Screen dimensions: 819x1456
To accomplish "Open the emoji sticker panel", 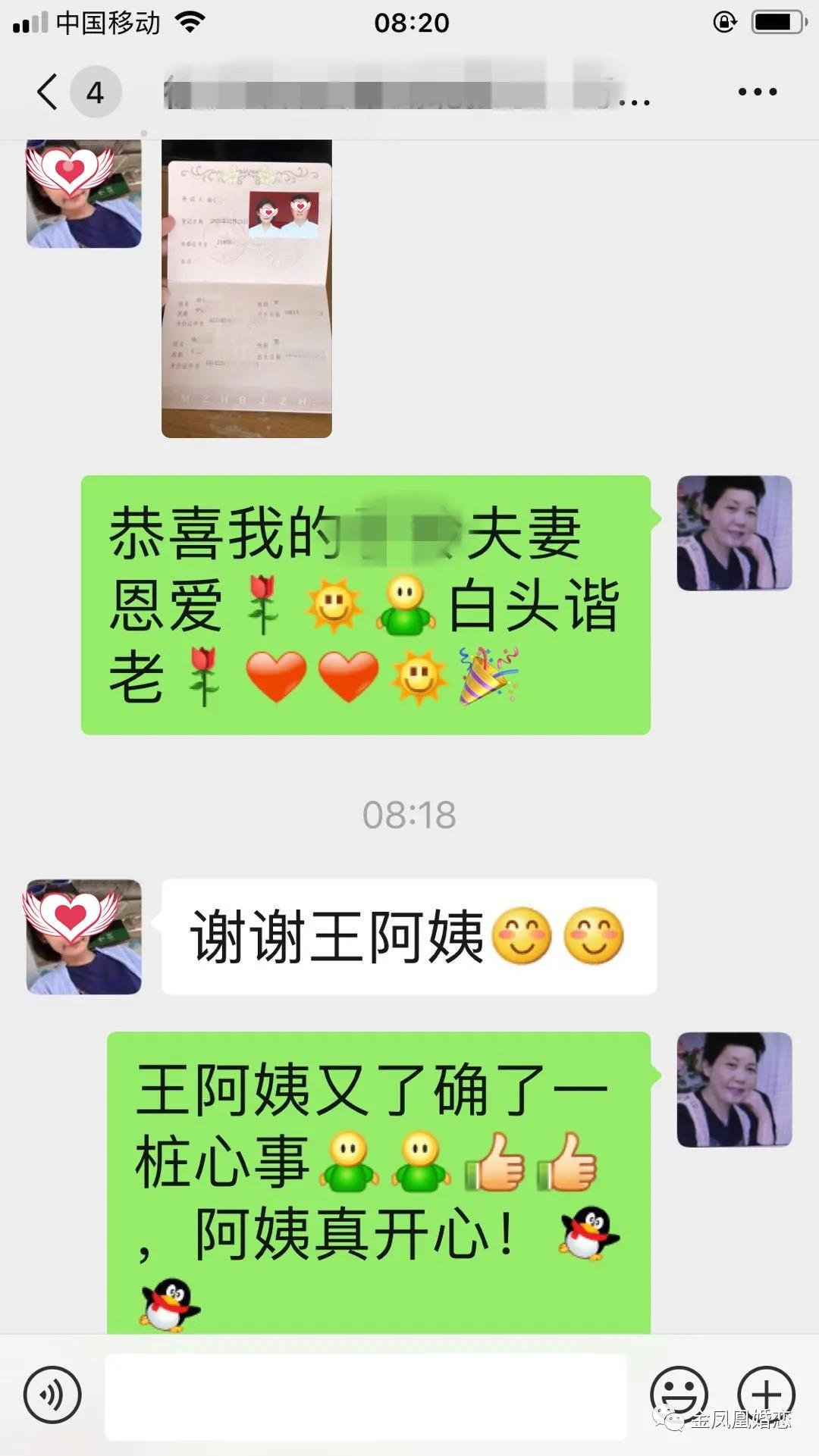I will 679,1394.
